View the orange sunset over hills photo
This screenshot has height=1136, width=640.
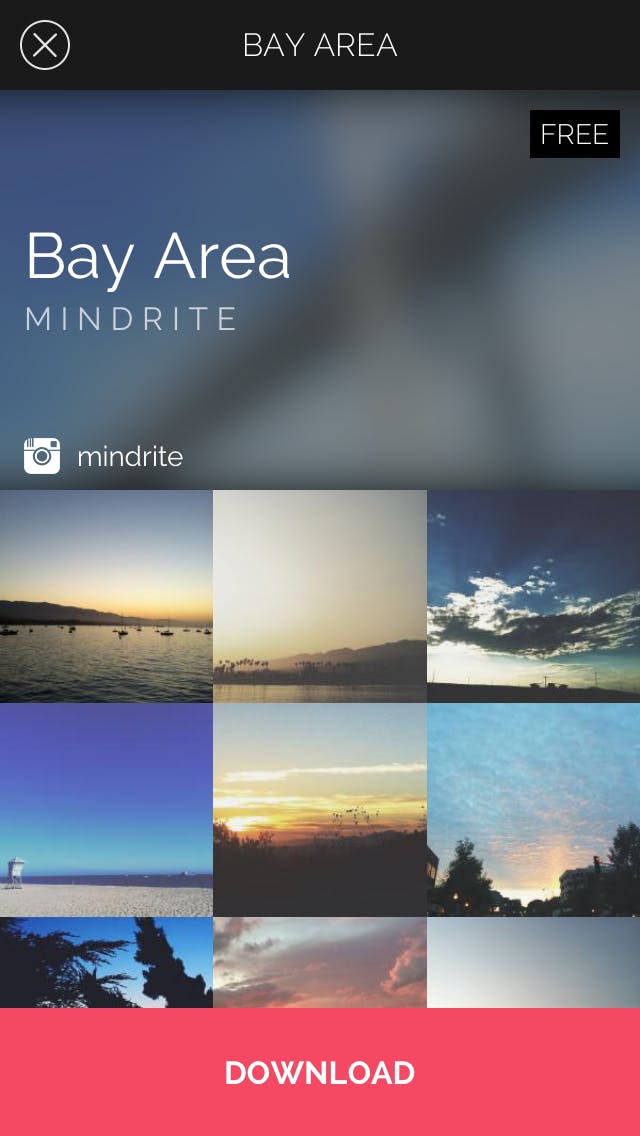point(320,809)
